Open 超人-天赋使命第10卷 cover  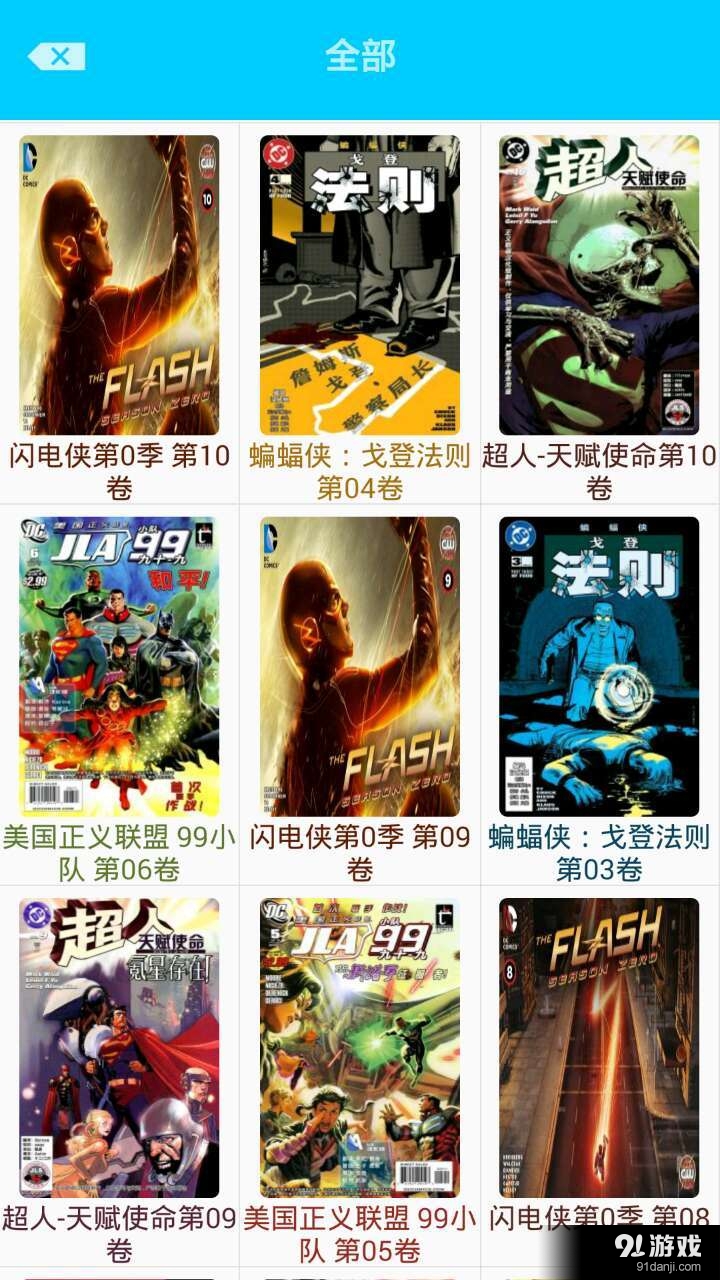tap(600, 285)
